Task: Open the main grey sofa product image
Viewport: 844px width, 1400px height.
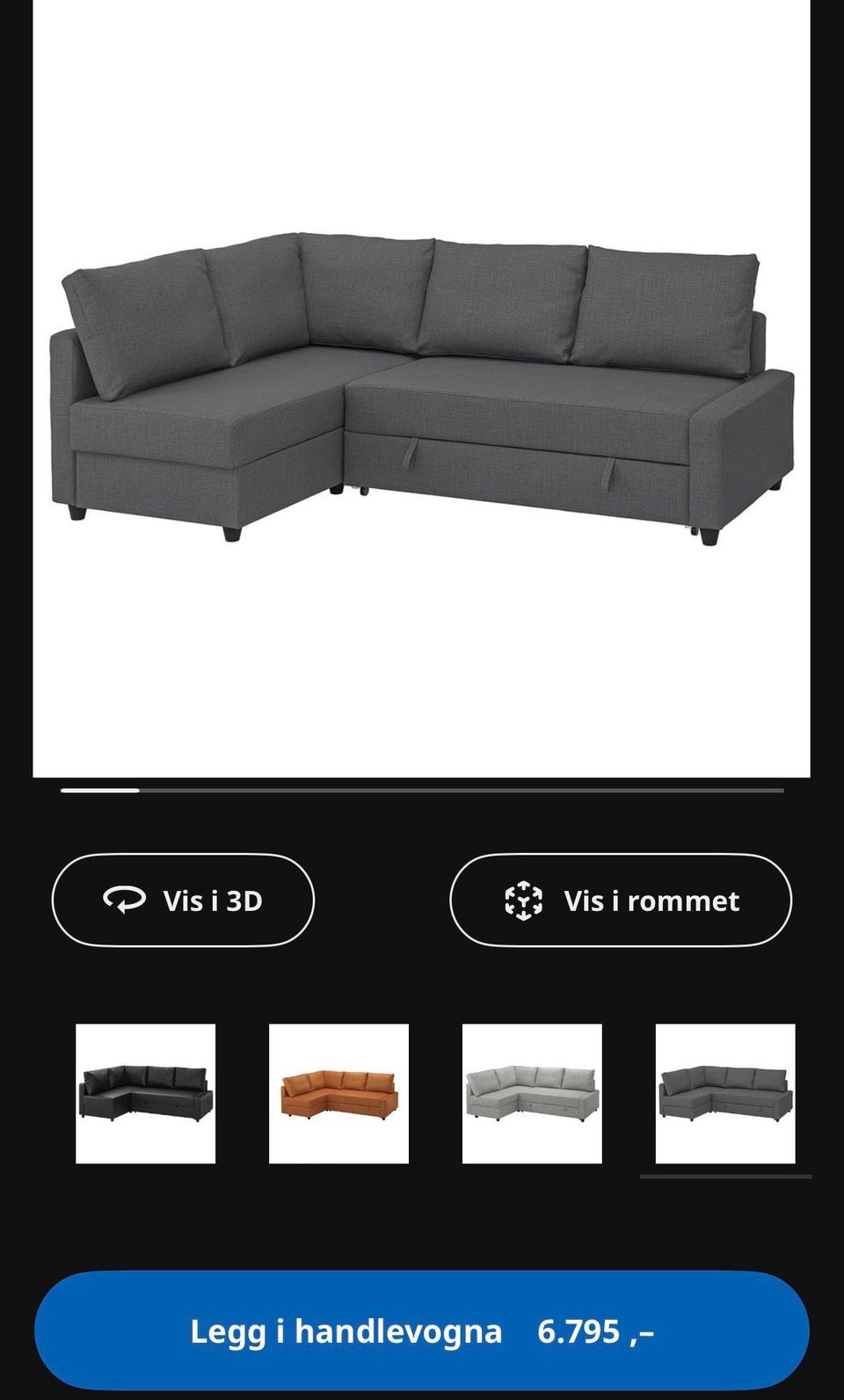Action: click(x=422, y=389)
